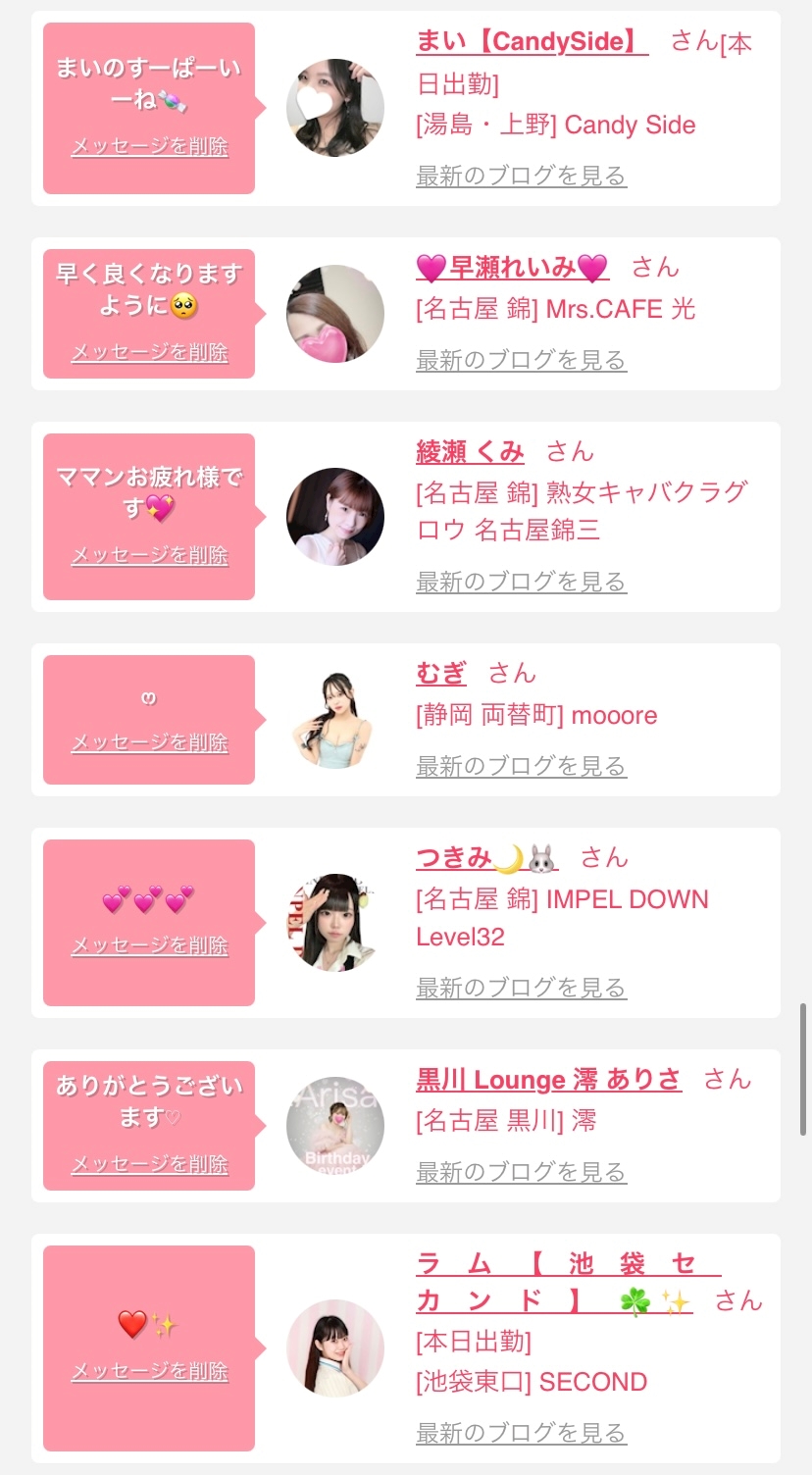Viewport: 812px width, 1475px height.
Task: Delete the 早く良くなりますように message
Action: coord(149,353)
